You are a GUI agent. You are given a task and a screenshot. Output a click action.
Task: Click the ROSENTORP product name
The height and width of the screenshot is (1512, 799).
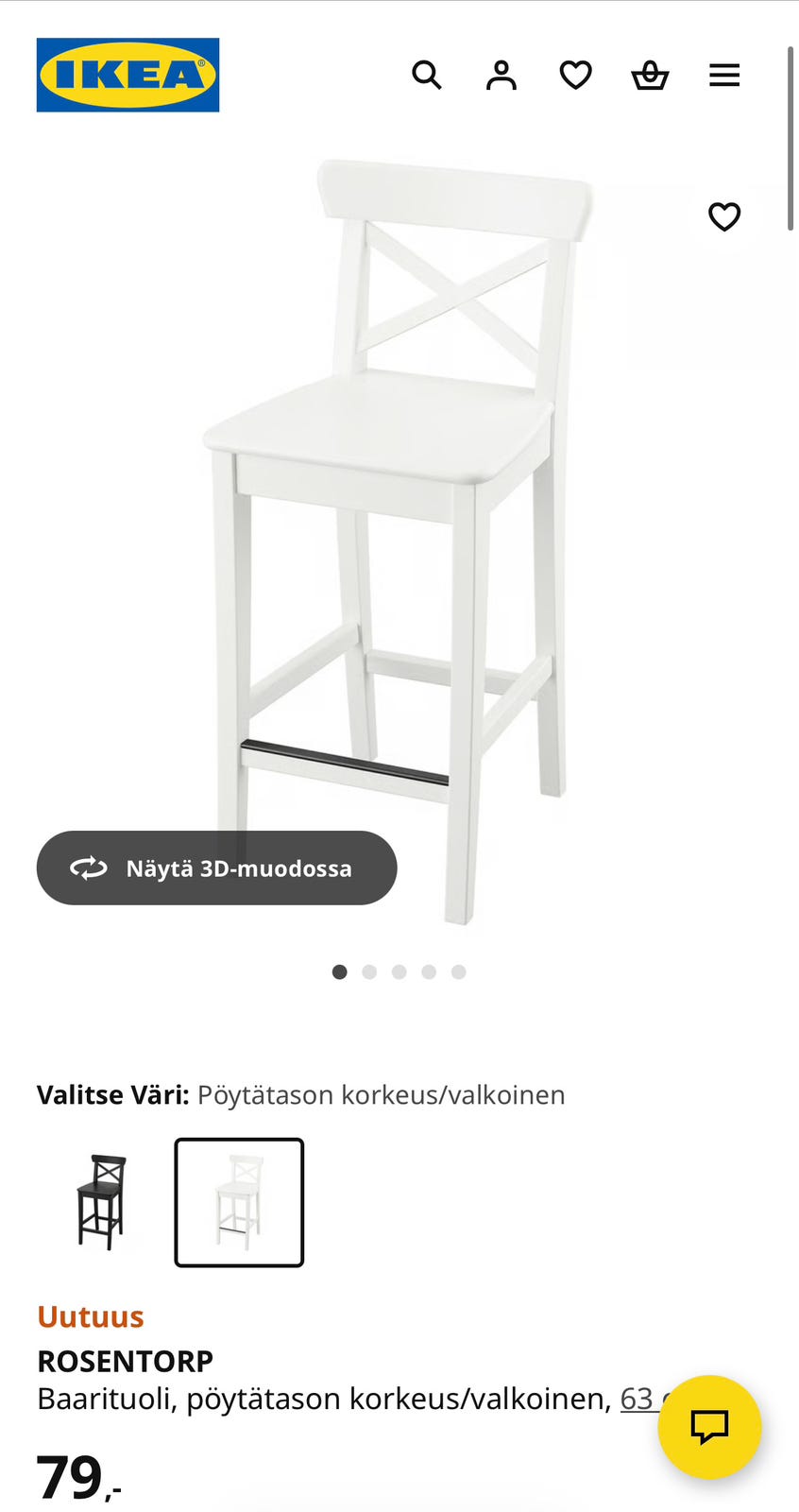[x=125, y=1361]
